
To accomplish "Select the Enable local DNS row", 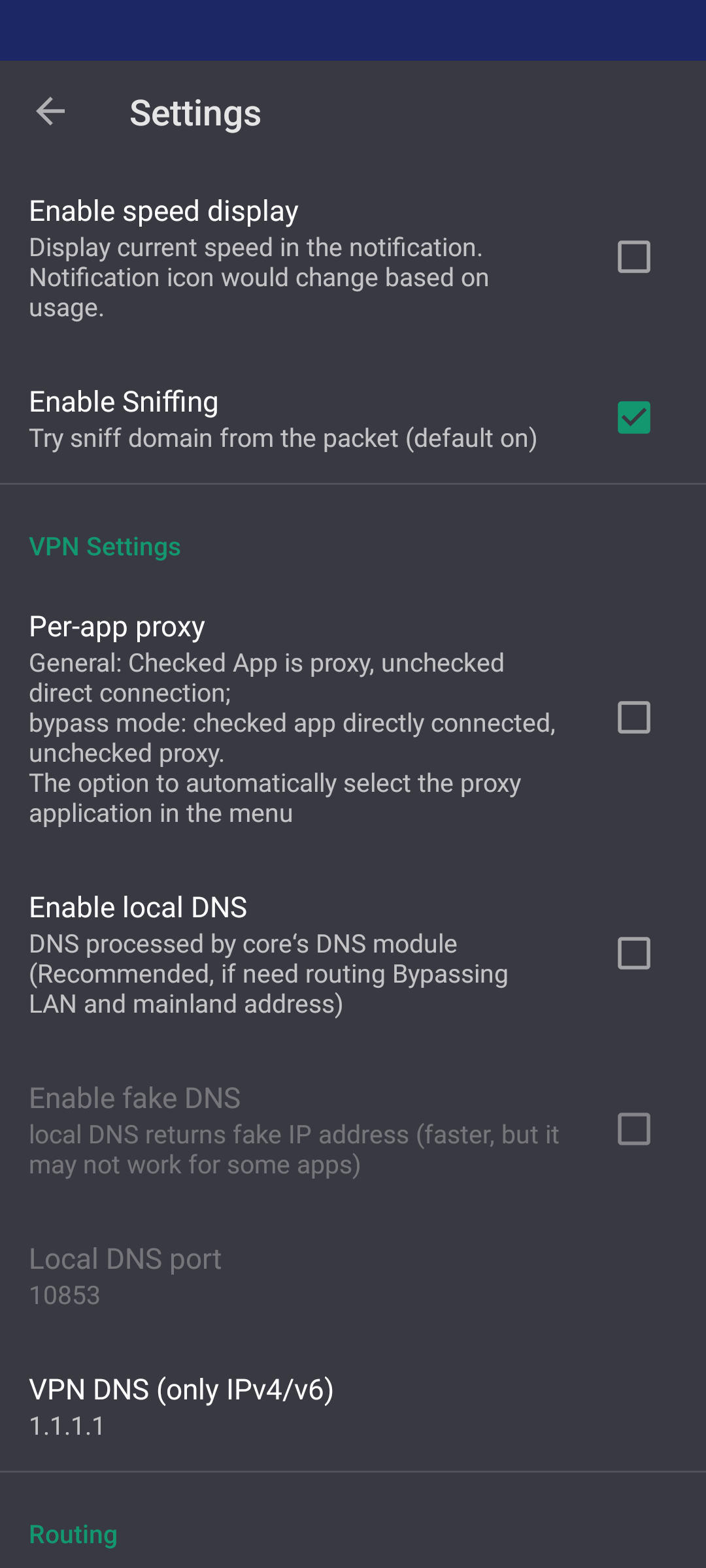I will pyautogui.click(x=261, y=954).
